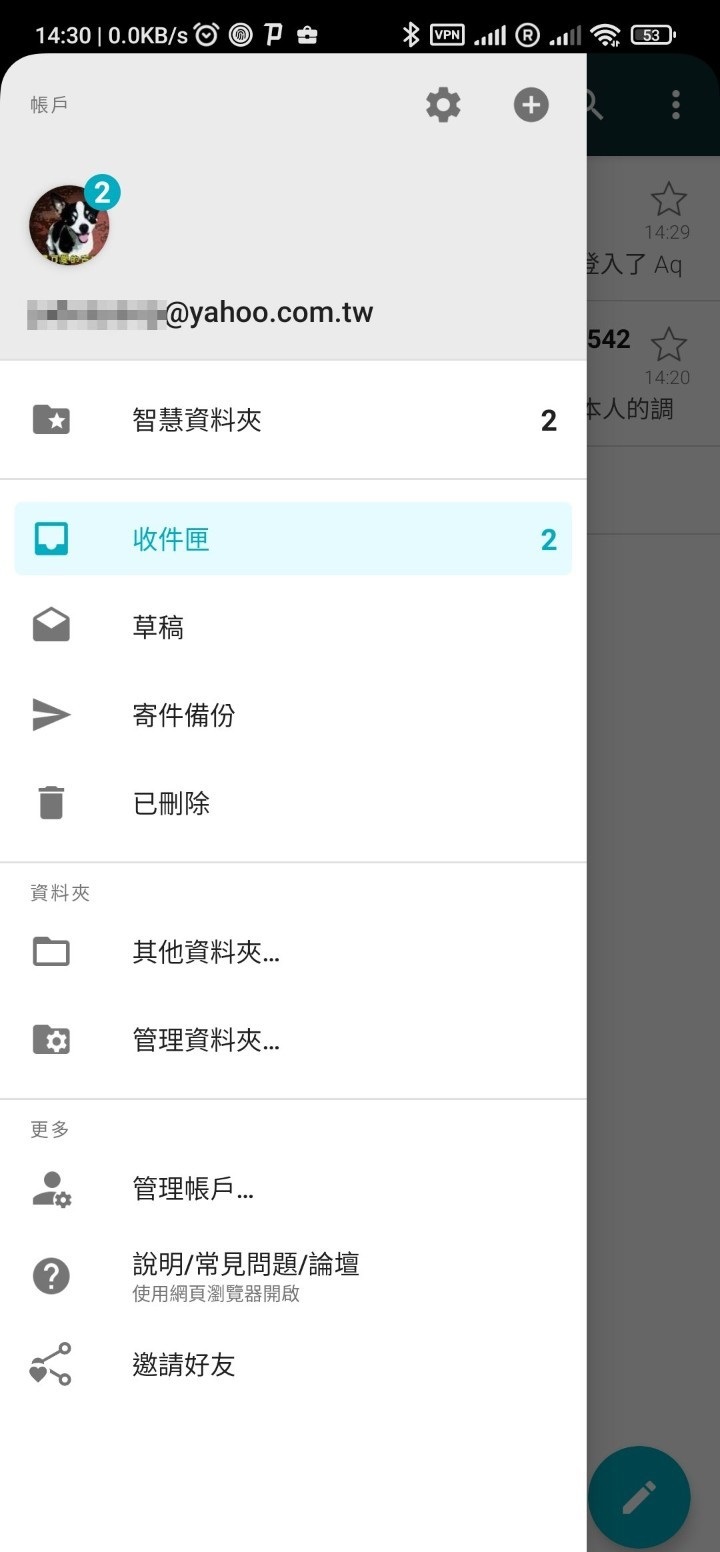Open settings via the gear icon
Viewport: 720px width, 1552px height.
[443, 105]
